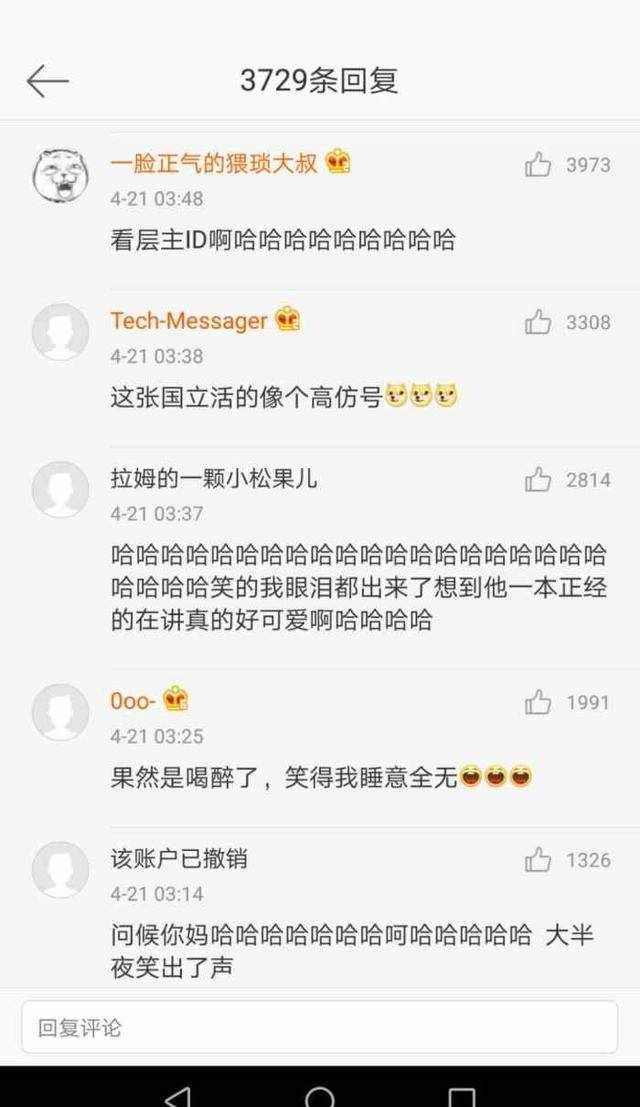
Task: Like the comment by 拉姆的一颗小松果儿
Action: pos(538,480)
